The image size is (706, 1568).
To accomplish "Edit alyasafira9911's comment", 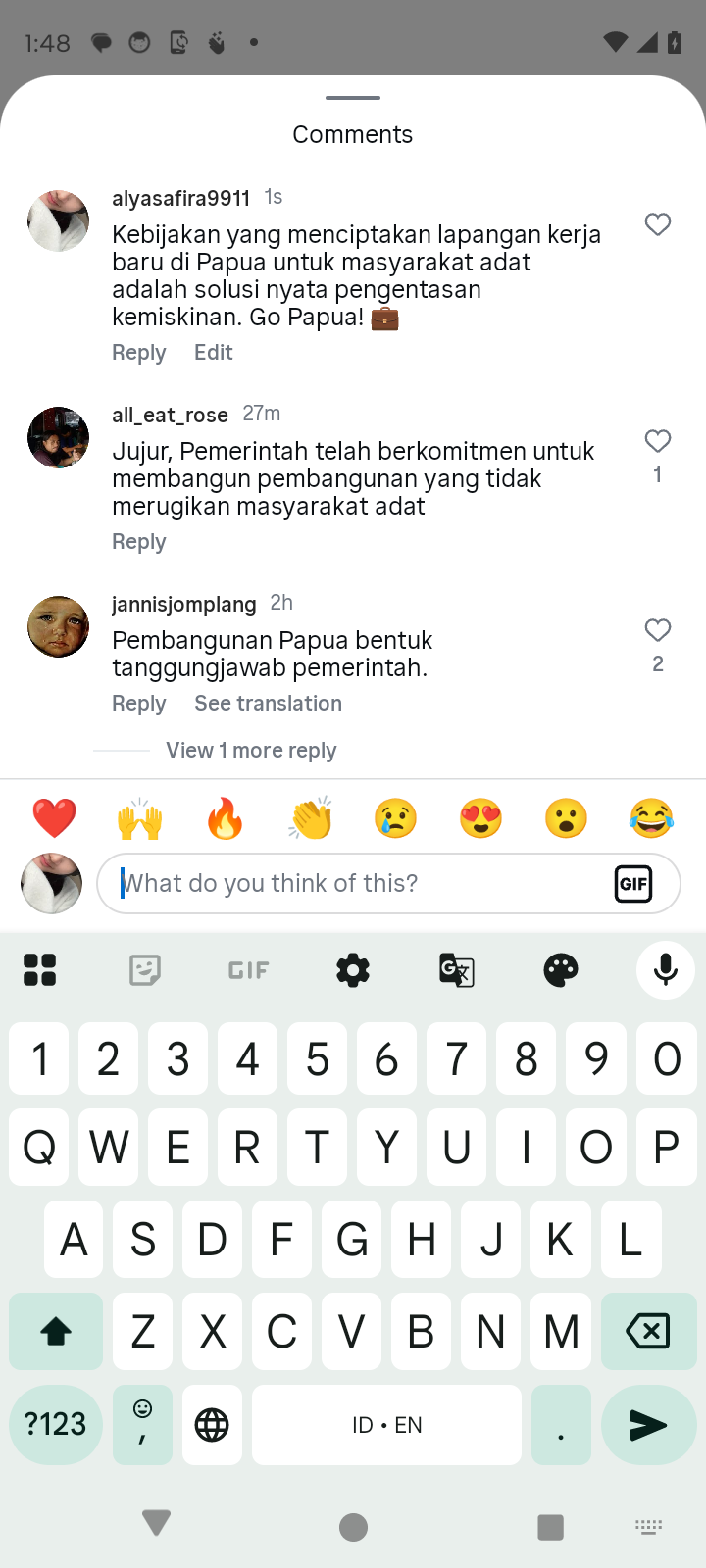I will tap(213, 353).
